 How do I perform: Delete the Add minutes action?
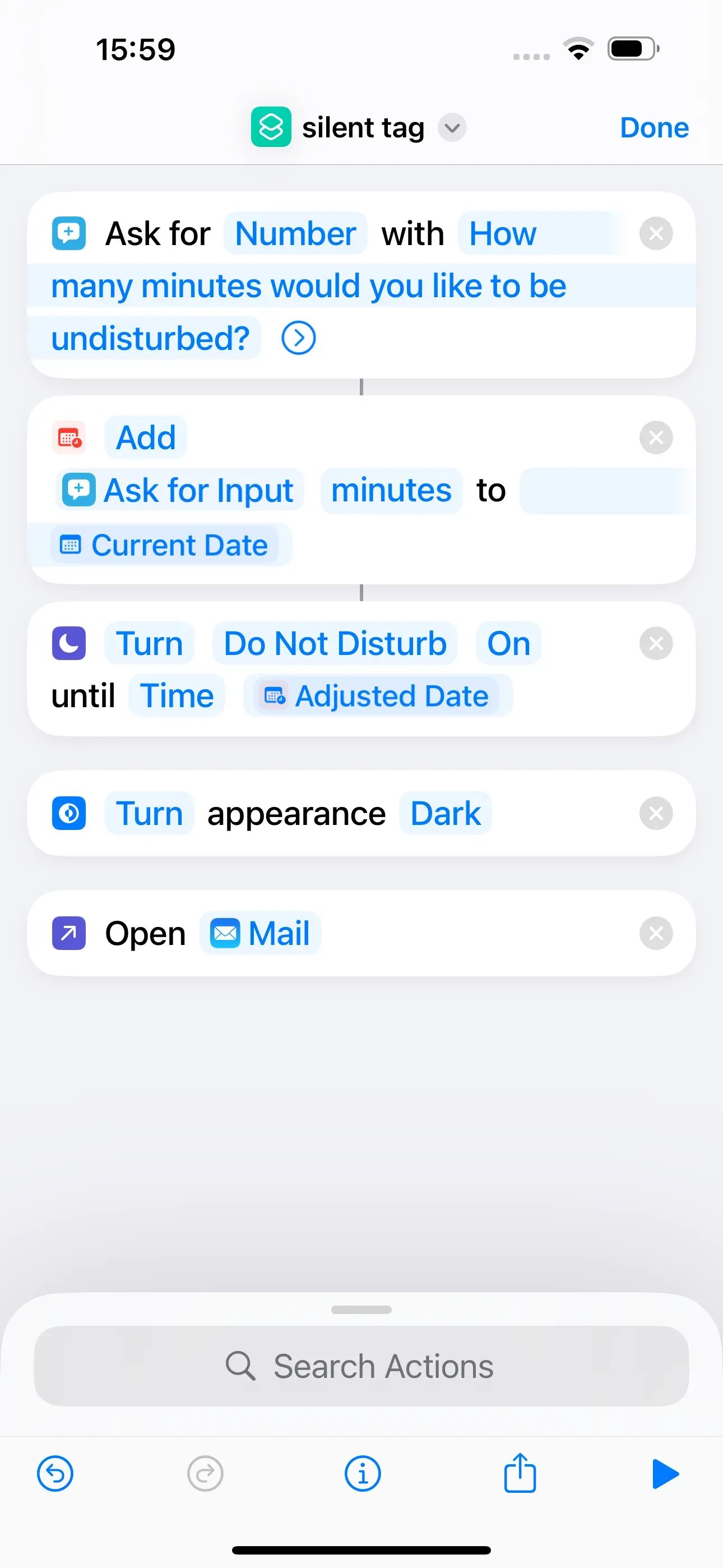click(x=656, y=437)
